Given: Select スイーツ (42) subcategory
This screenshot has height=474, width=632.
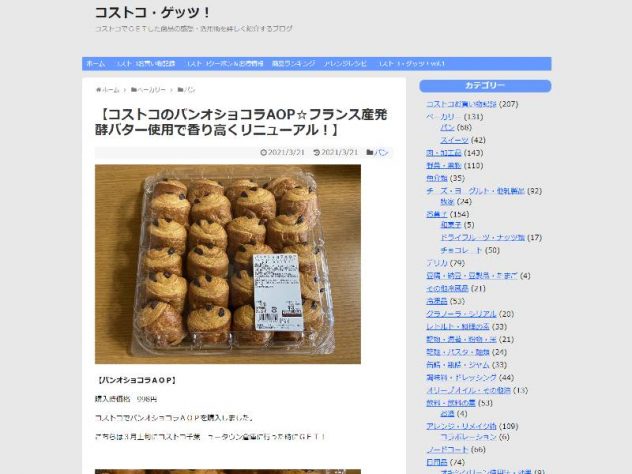Looking at the screenshot, I should [x=454, y=140].
